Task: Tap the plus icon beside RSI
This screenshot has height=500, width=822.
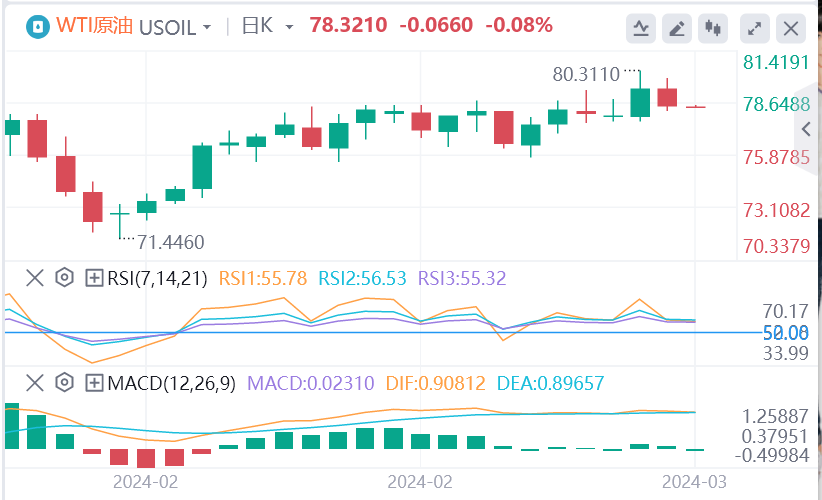Action: point(94,277)
